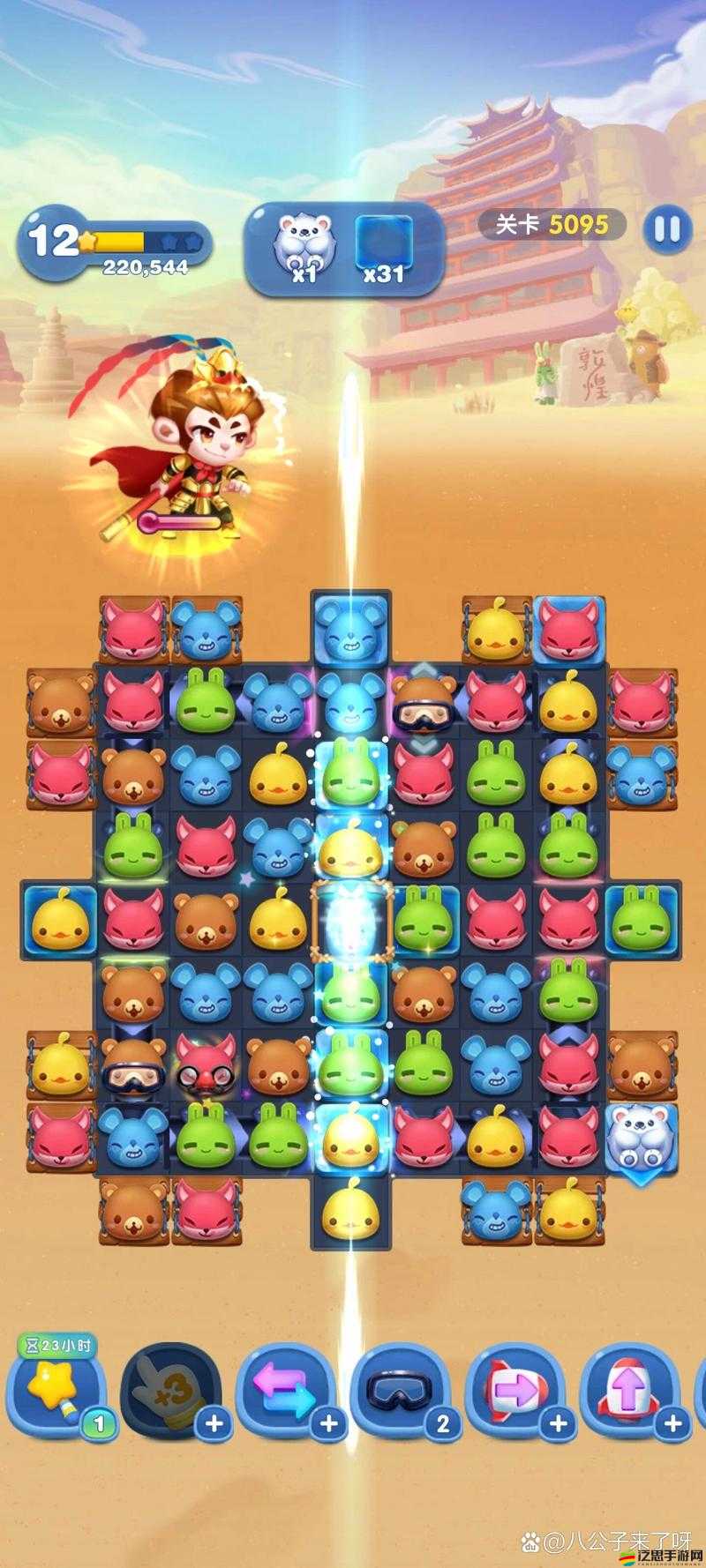Select the swap arrows booster
This screenshot has height=1568, width=706.
pos(286,1391)
